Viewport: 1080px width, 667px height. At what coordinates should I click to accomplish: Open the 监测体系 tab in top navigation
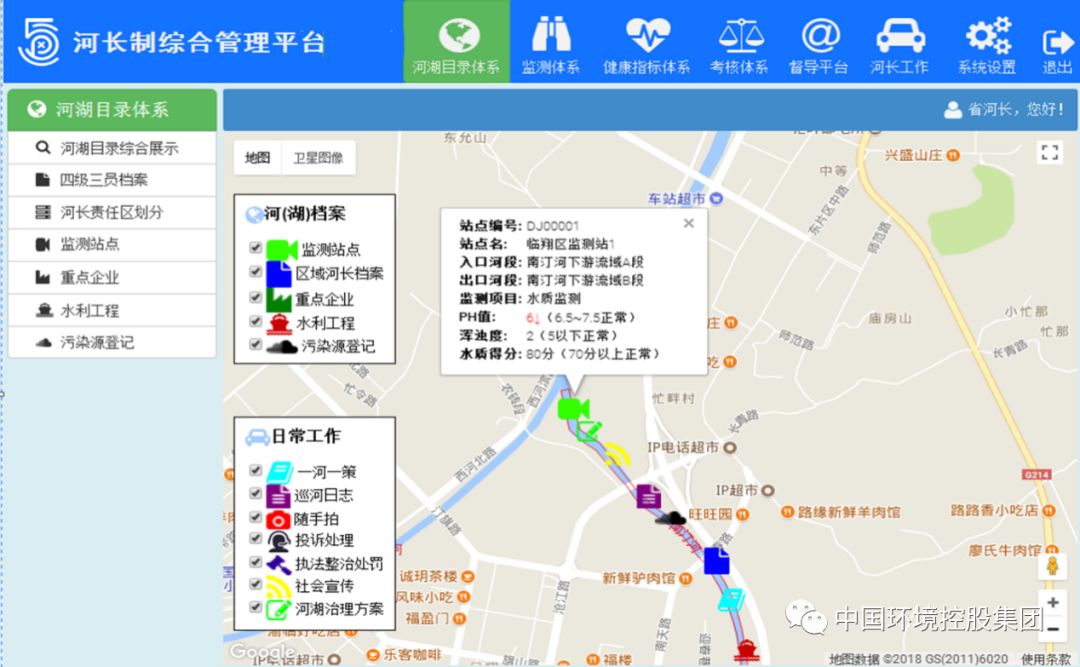tap(551, 43)
